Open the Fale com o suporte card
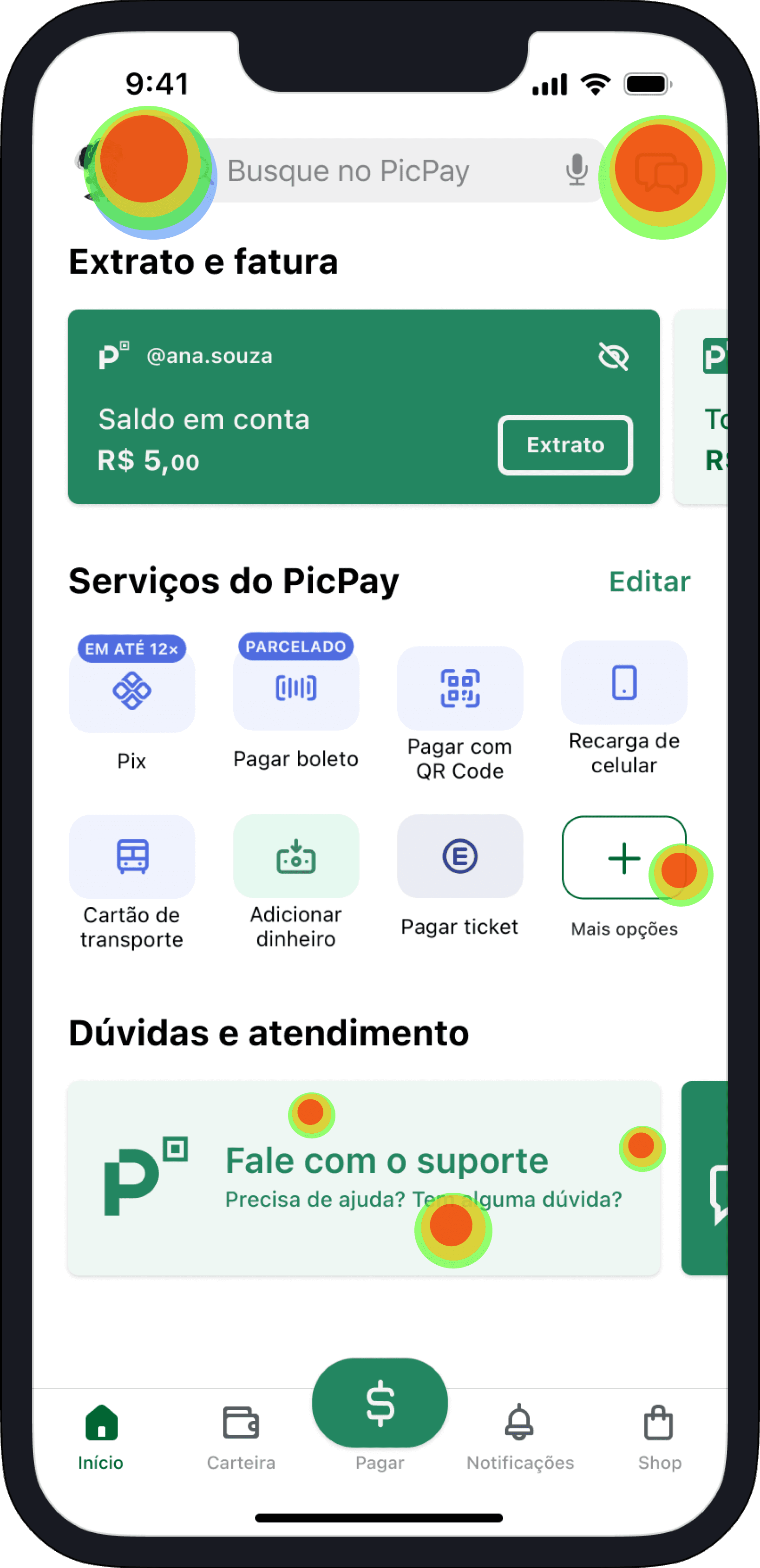Screen dimensions: 760x1568 click(364, 1178)
